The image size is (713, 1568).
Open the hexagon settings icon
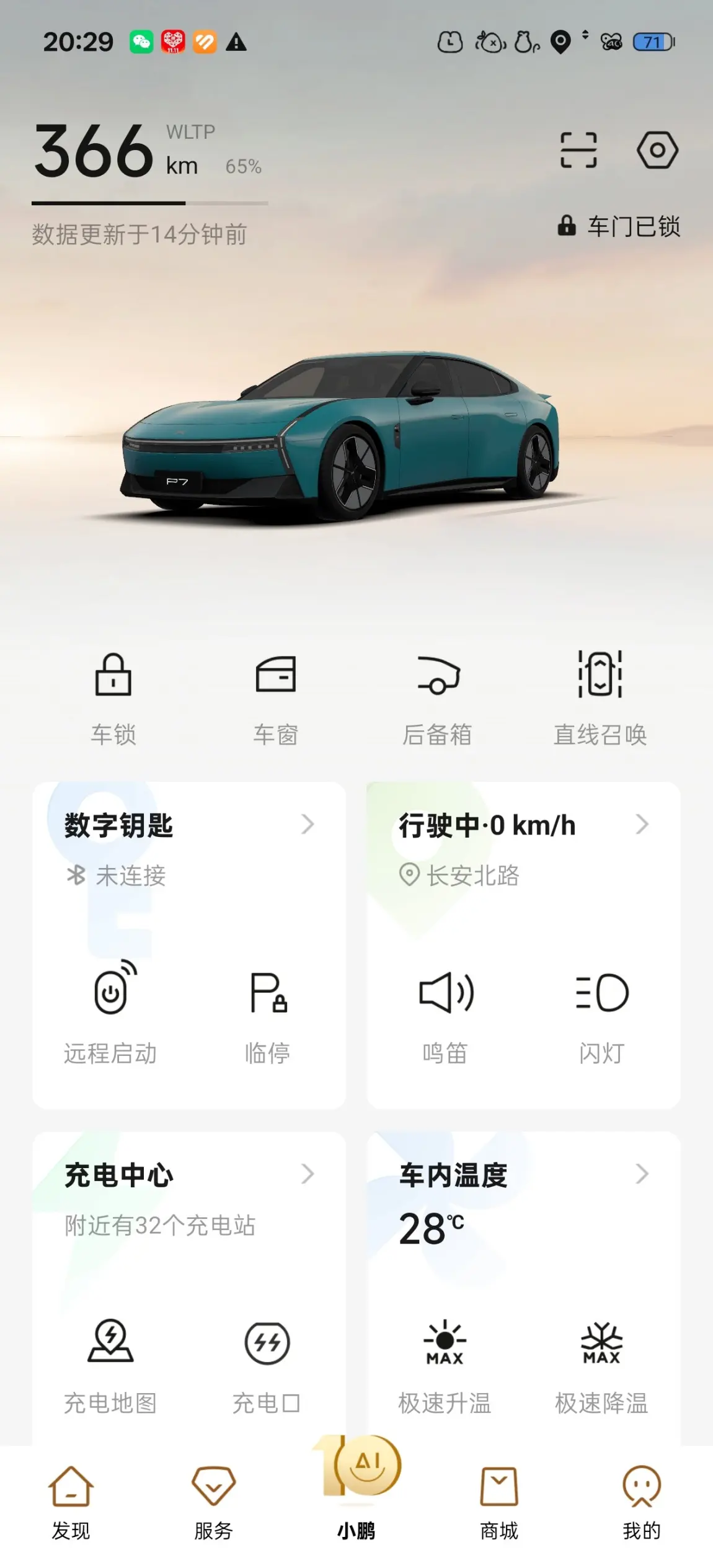tap(657, 150)
